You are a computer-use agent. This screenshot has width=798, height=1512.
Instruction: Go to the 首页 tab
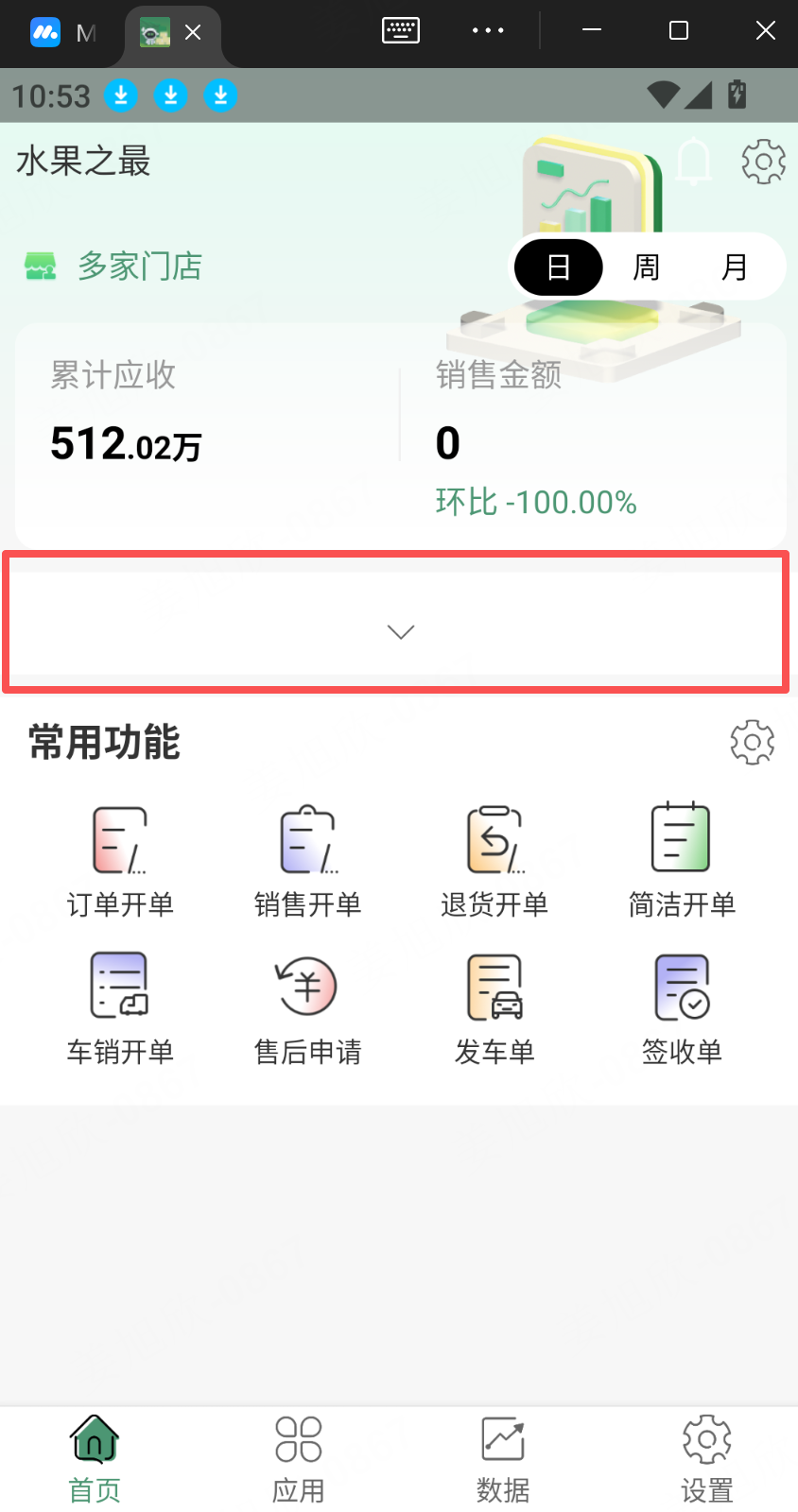pyautogui.click(x=95, y=1459)
